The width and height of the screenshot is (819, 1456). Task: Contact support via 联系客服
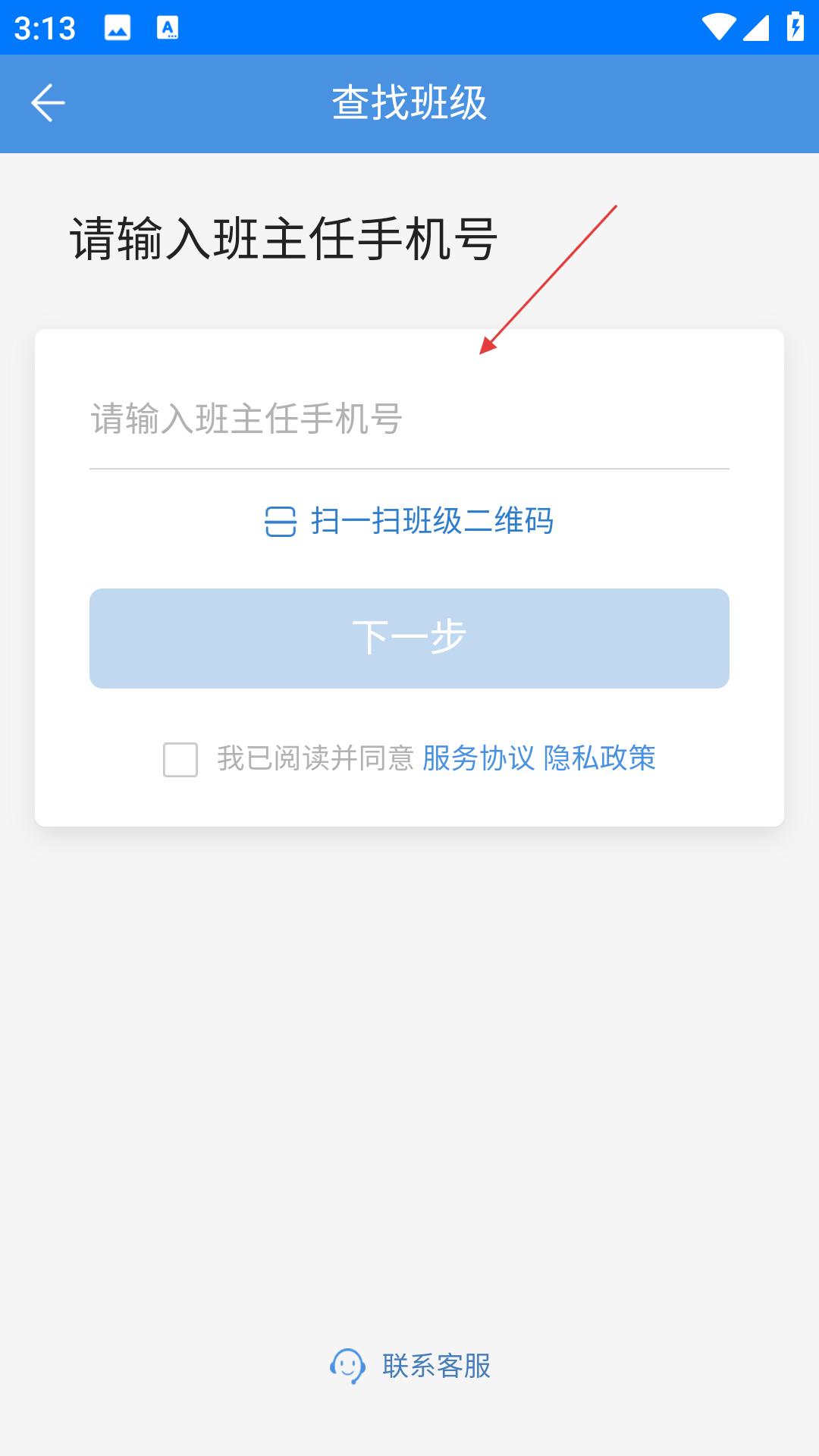(x=410, y=1367)
